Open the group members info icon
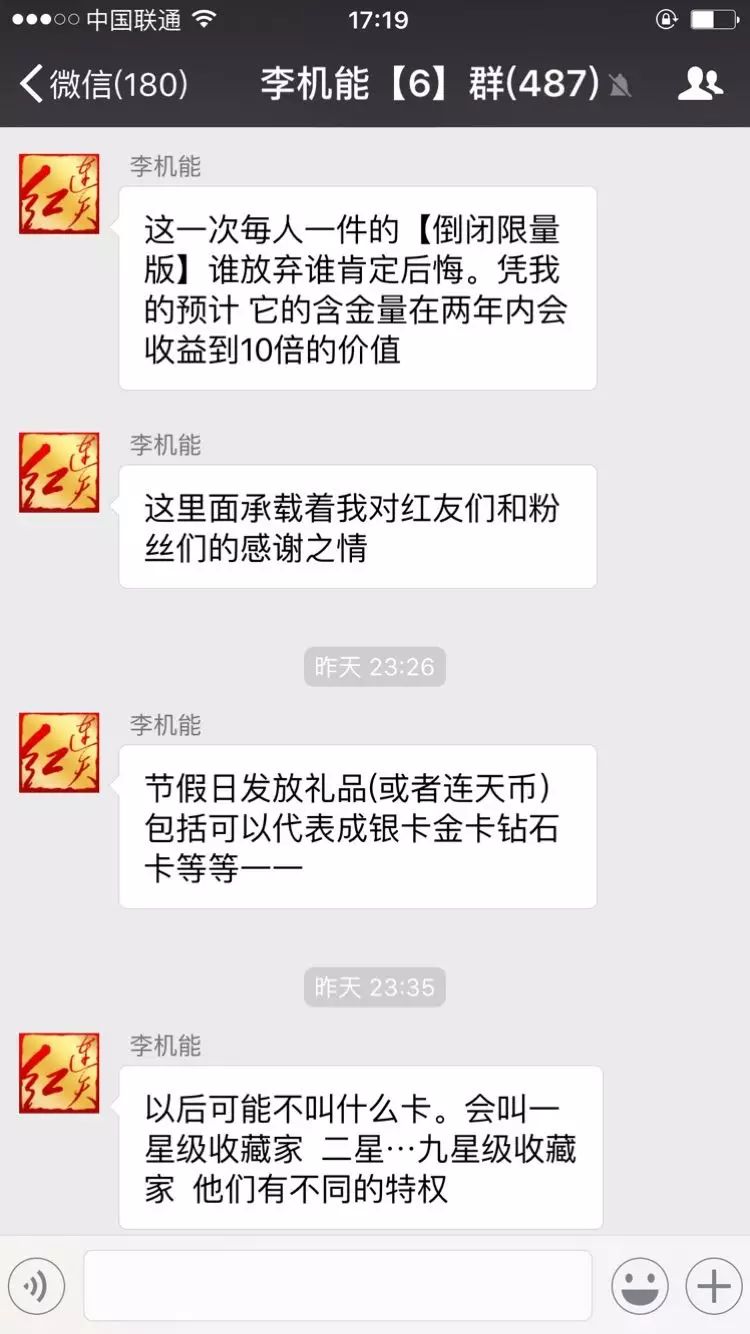This screenshot has width=750, height=1334. (x=699, y=84)
